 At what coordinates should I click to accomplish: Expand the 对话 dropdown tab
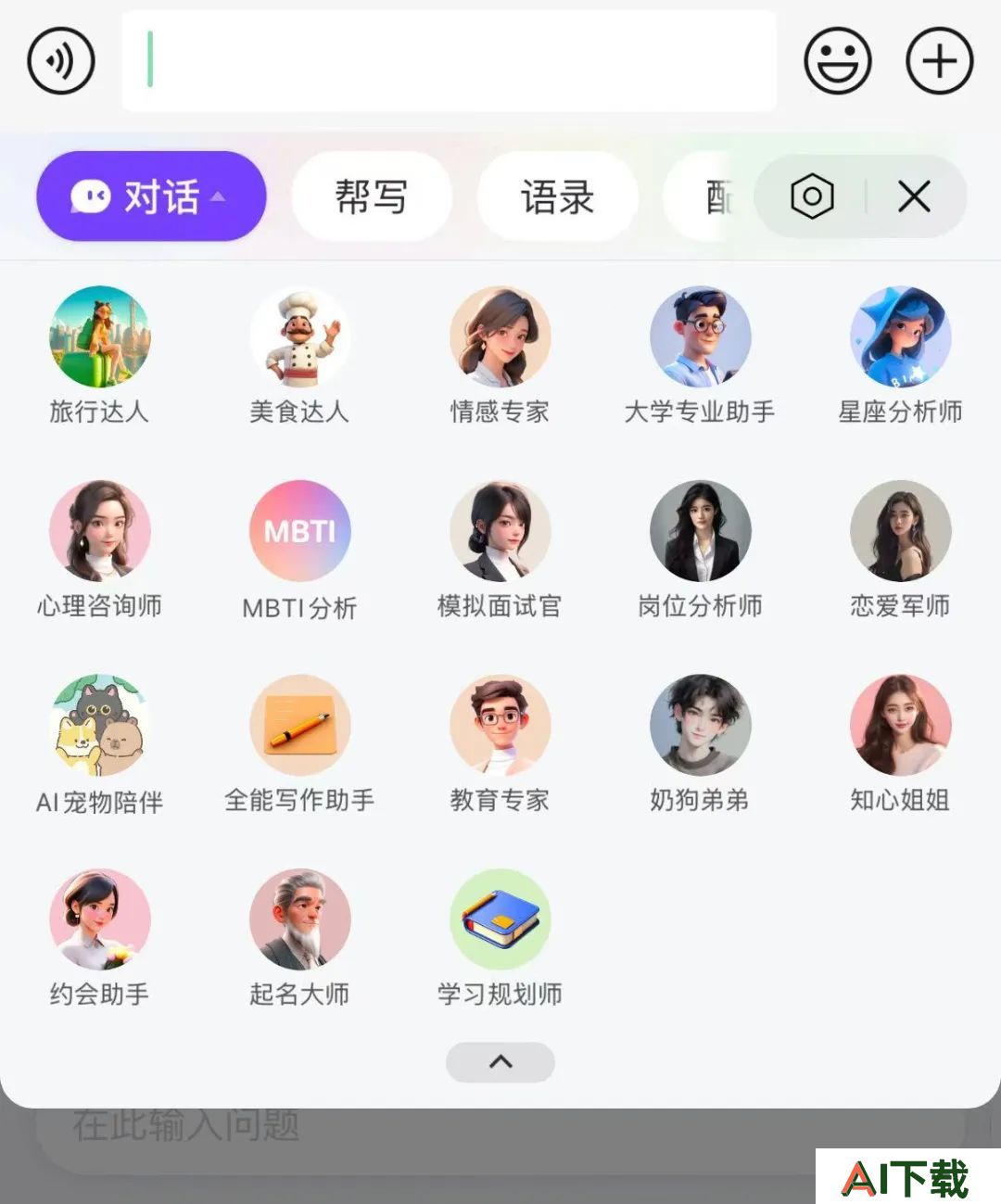(151, 196)
